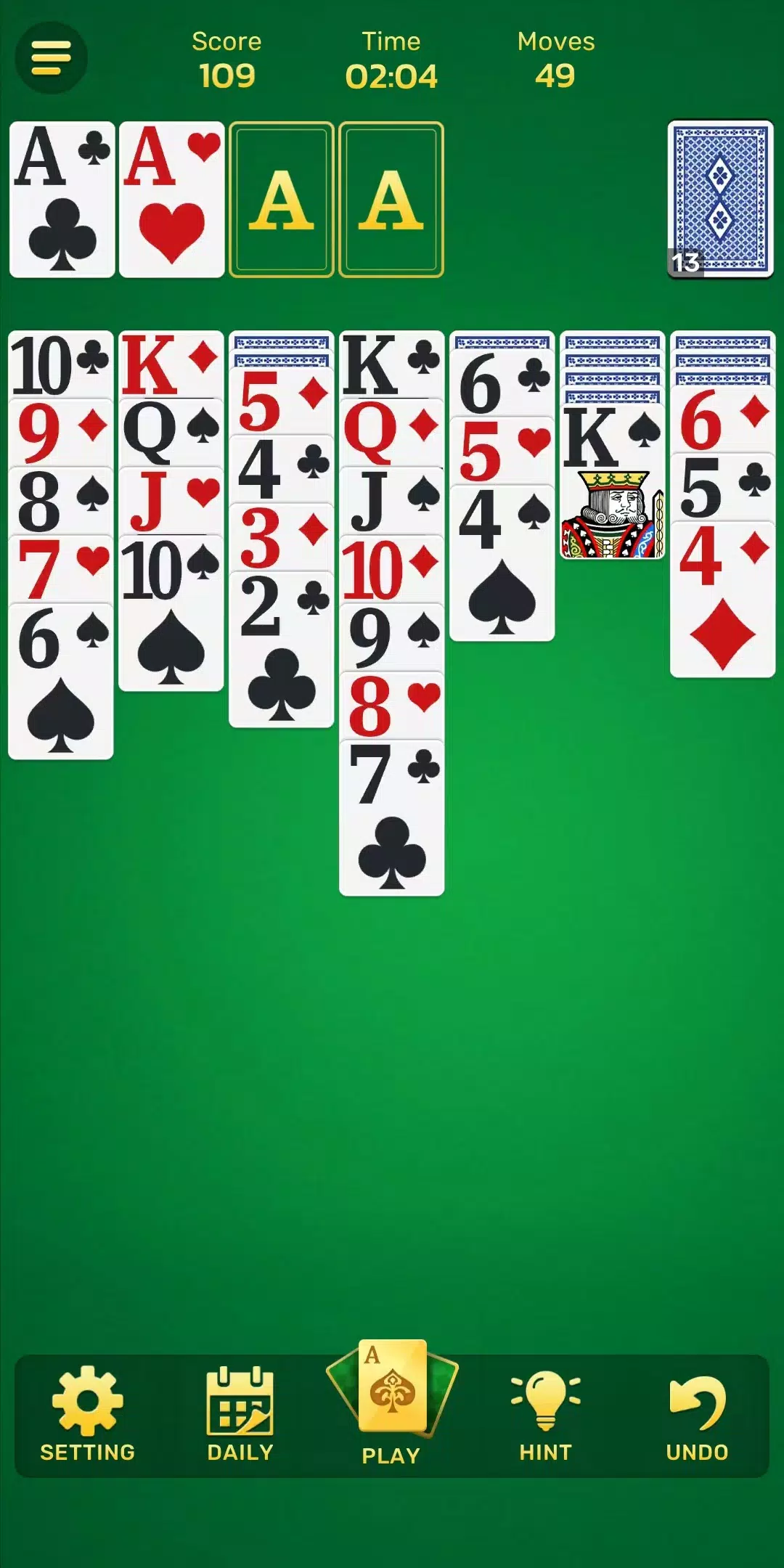Tap the Score display showing 109
This screenshot has height=1568, width=784.
[x=225, y=60]
